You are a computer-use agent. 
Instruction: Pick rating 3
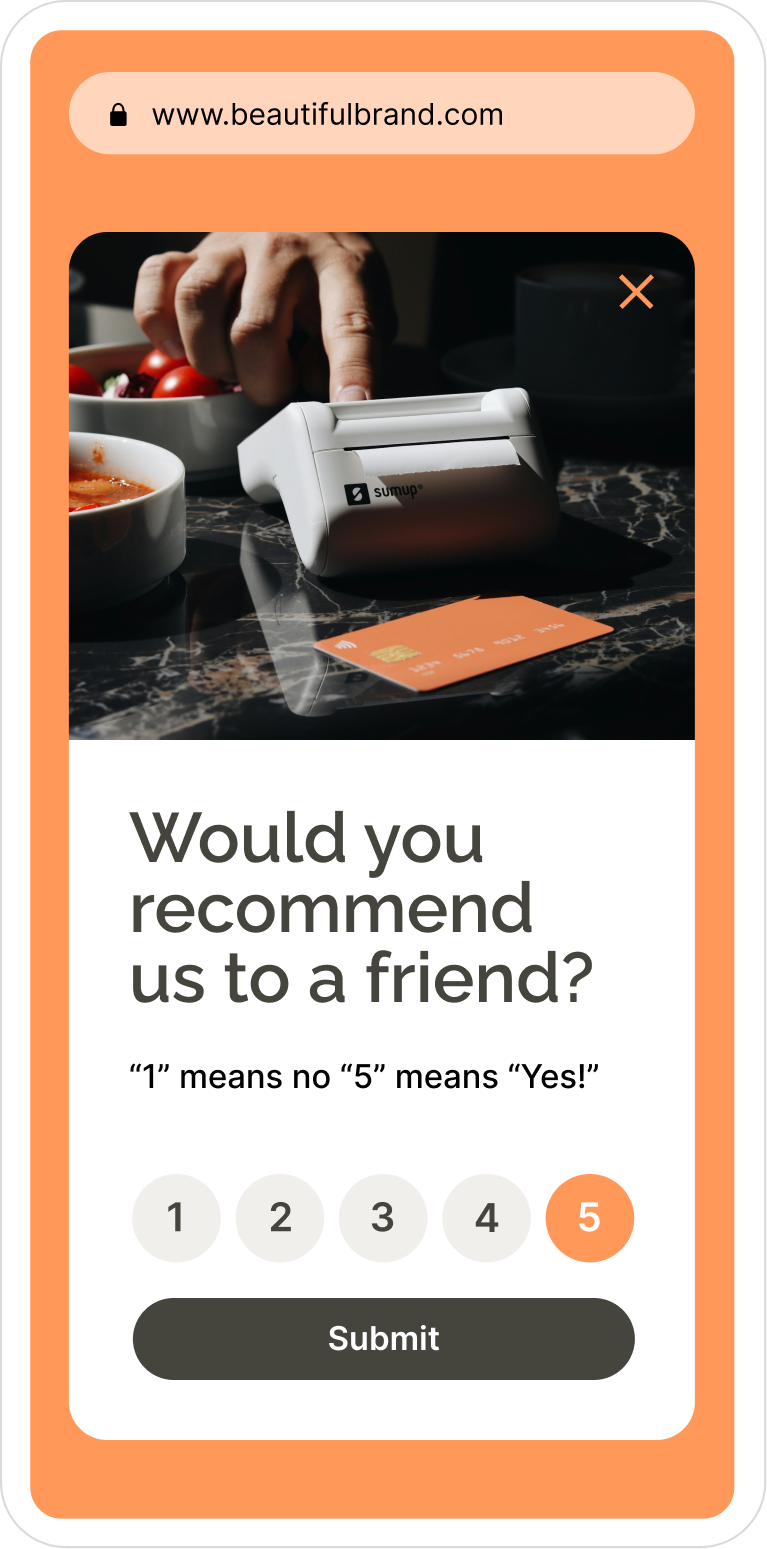coord(383,1218)
